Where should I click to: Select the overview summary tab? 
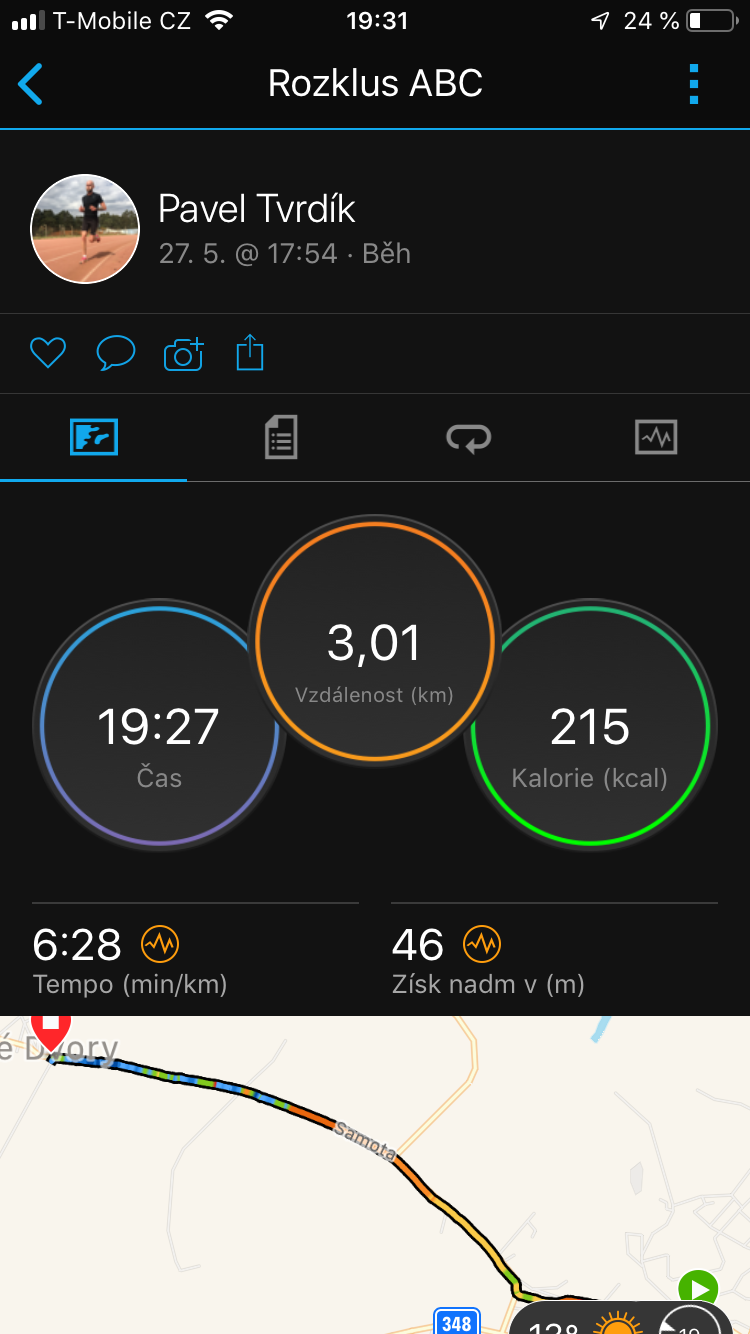point(94,437)
